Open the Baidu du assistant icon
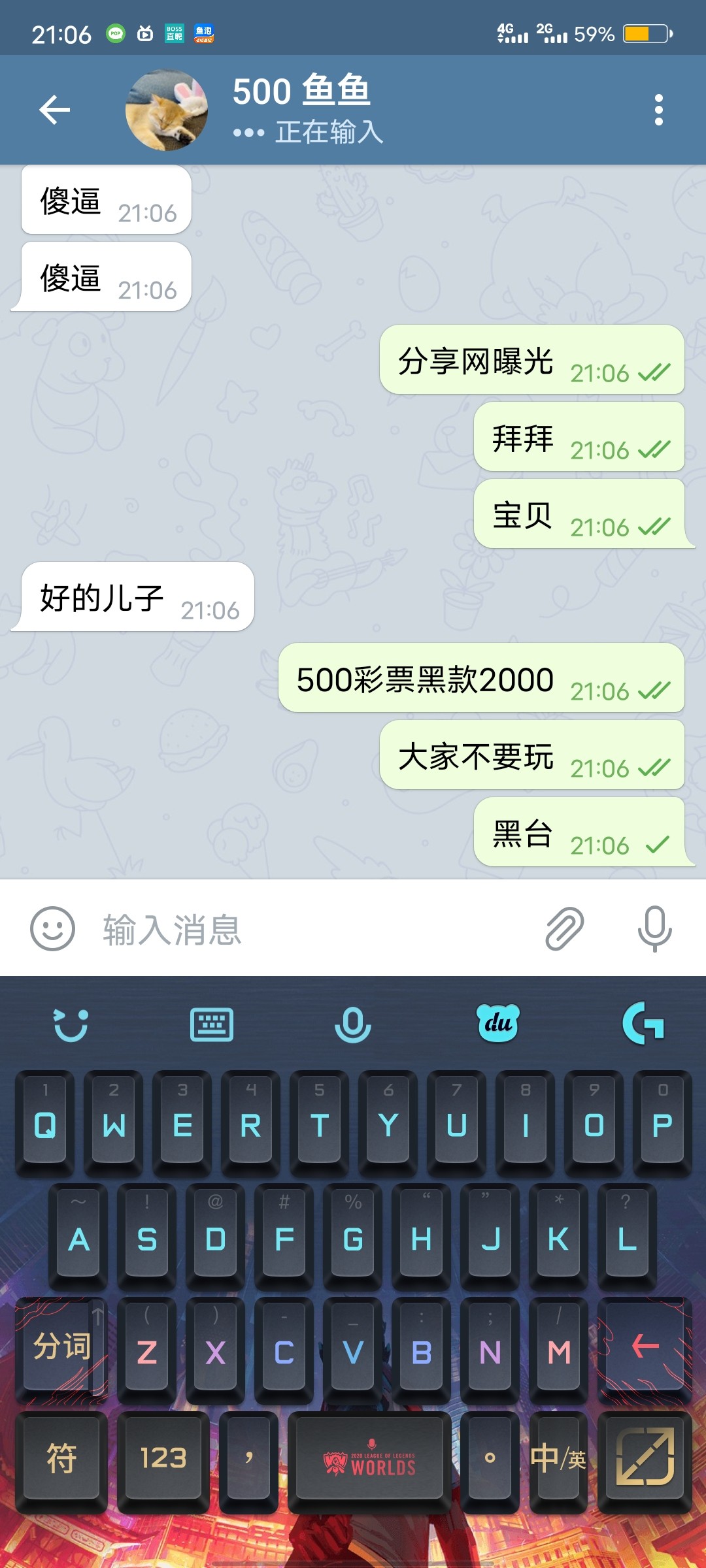The image size is (706, 1568). pyautogui.click(x=498, y=1023)
